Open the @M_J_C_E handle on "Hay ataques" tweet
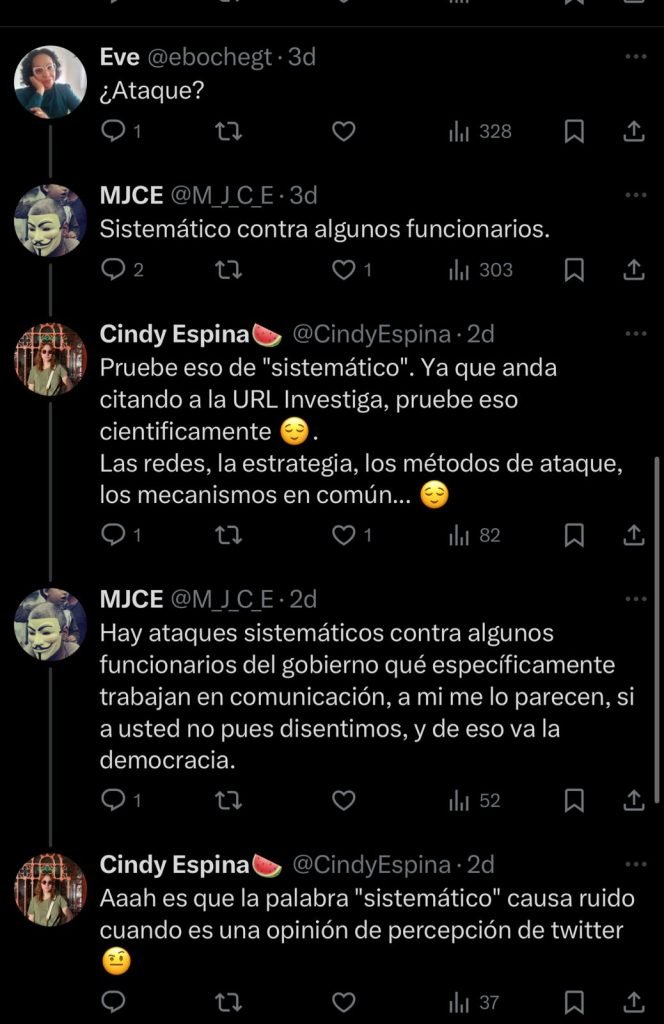Viewport: 664px width, 1024px height. (x=223, y=598)
